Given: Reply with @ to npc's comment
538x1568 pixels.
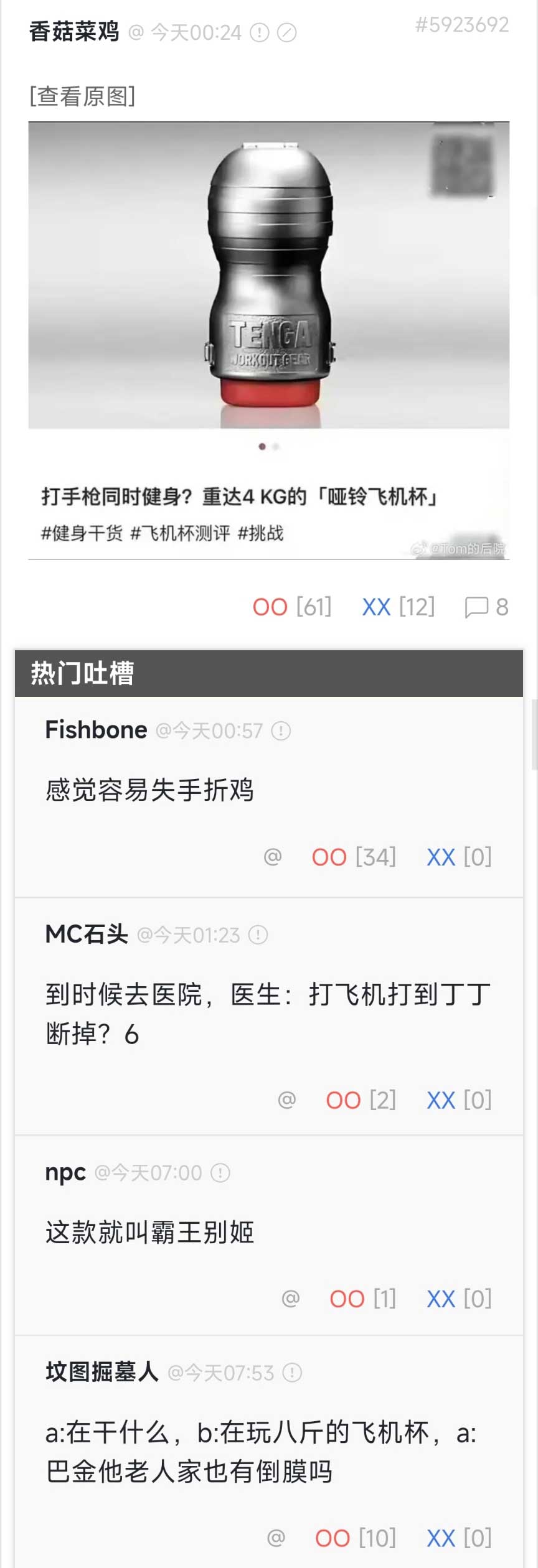Looking at the screenshot, I should (x=291, y=1299).
